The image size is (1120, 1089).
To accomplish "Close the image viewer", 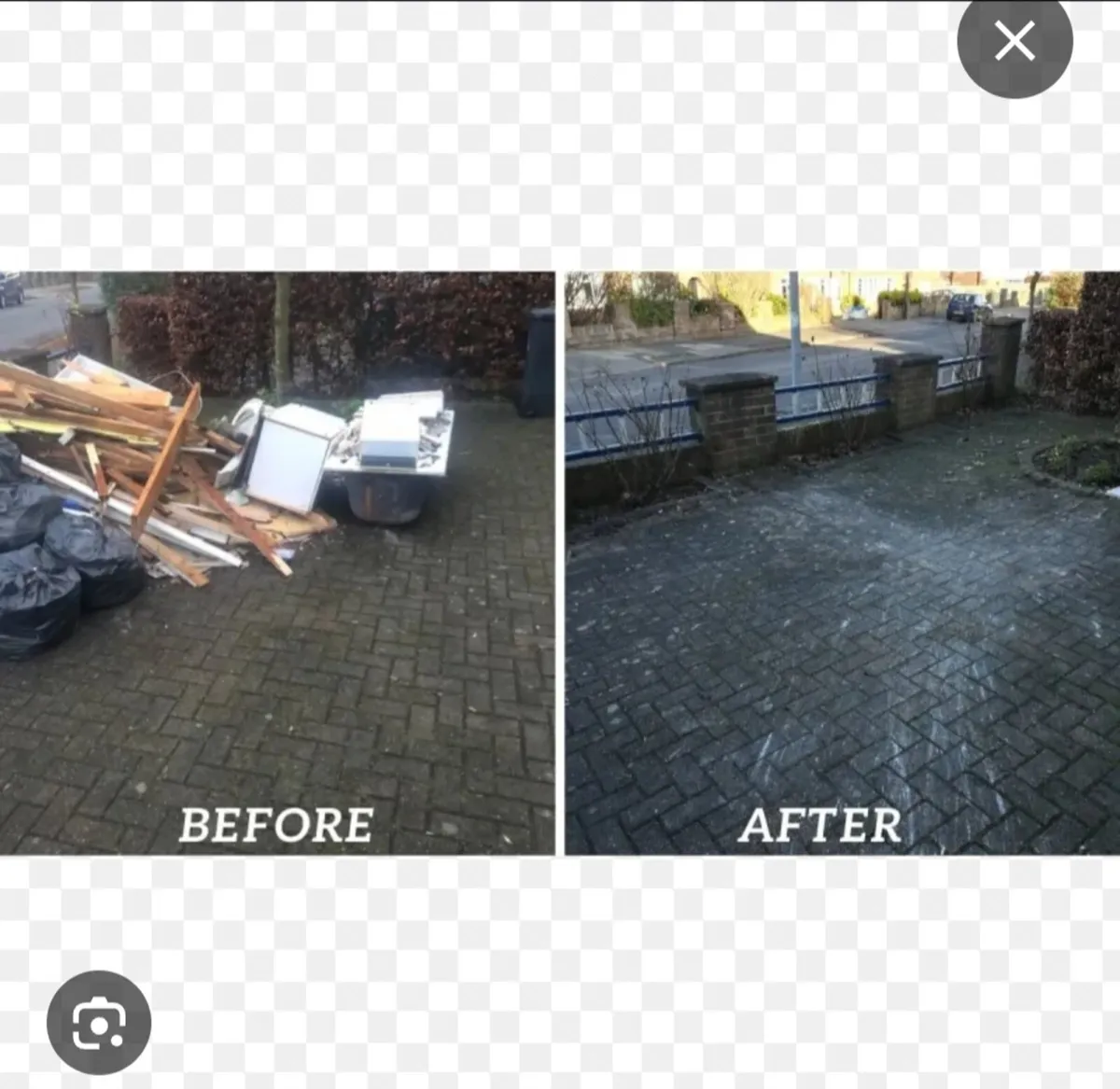I will pyautogui.click(x=1015, y=41).
